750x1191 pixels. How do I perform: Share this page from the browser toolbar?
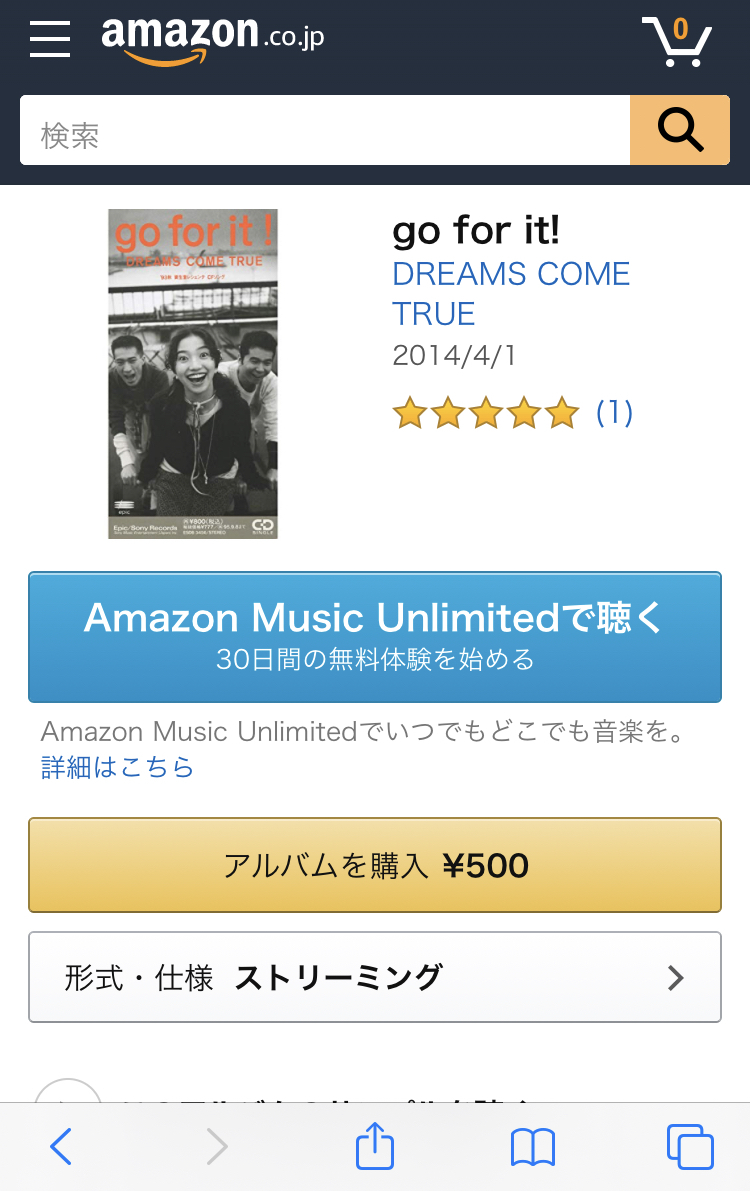coord(375,1146)
